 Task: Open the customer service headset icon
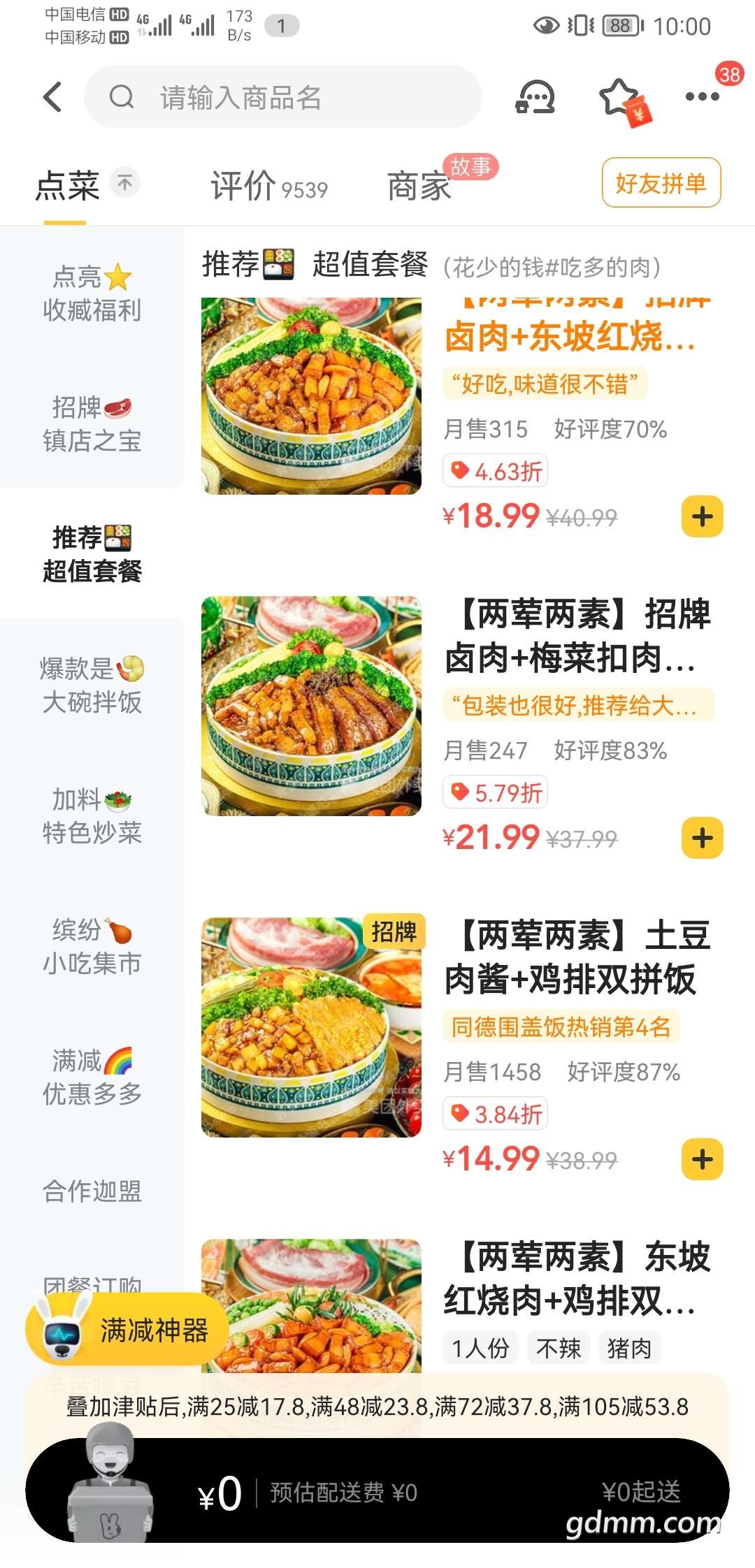pos(535,96)
